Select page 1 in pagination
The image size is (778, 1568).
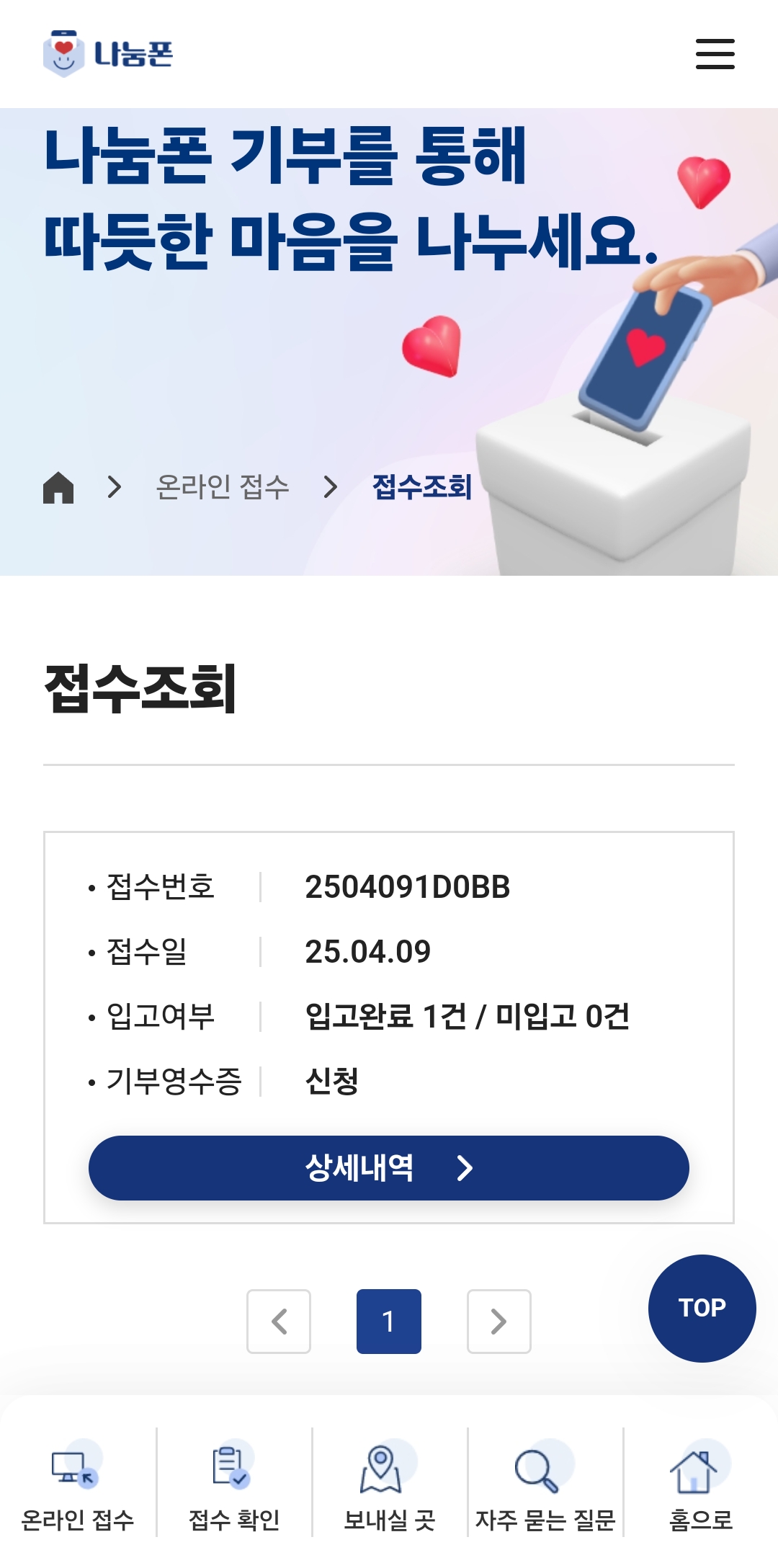[x=388, y=1322]
